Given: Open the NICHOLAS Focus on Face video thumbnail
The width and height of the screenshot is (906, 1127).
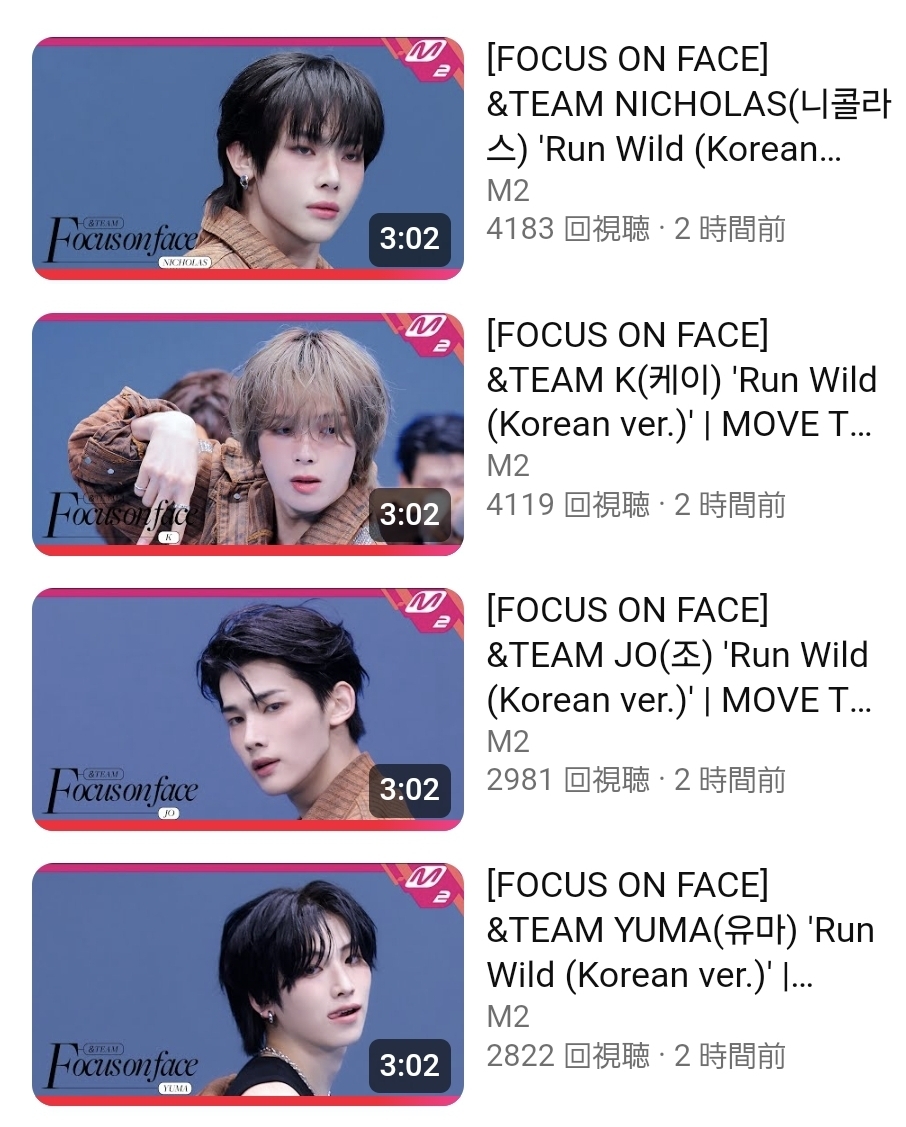Looking at the screenshot, I should (247, 158).
